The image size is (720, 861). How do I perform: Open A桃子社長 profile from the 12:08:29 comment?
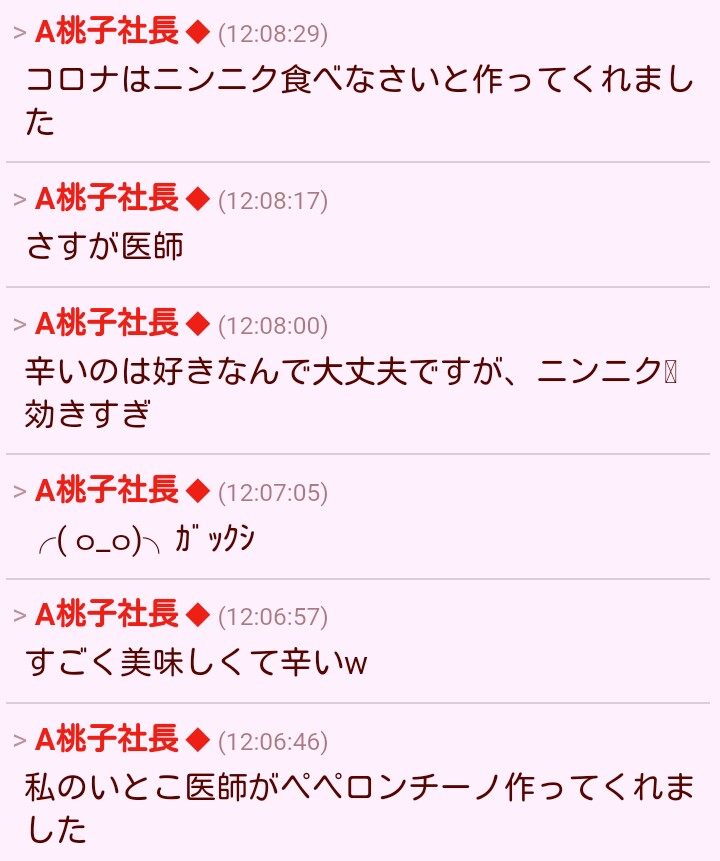tap(107, 32)
